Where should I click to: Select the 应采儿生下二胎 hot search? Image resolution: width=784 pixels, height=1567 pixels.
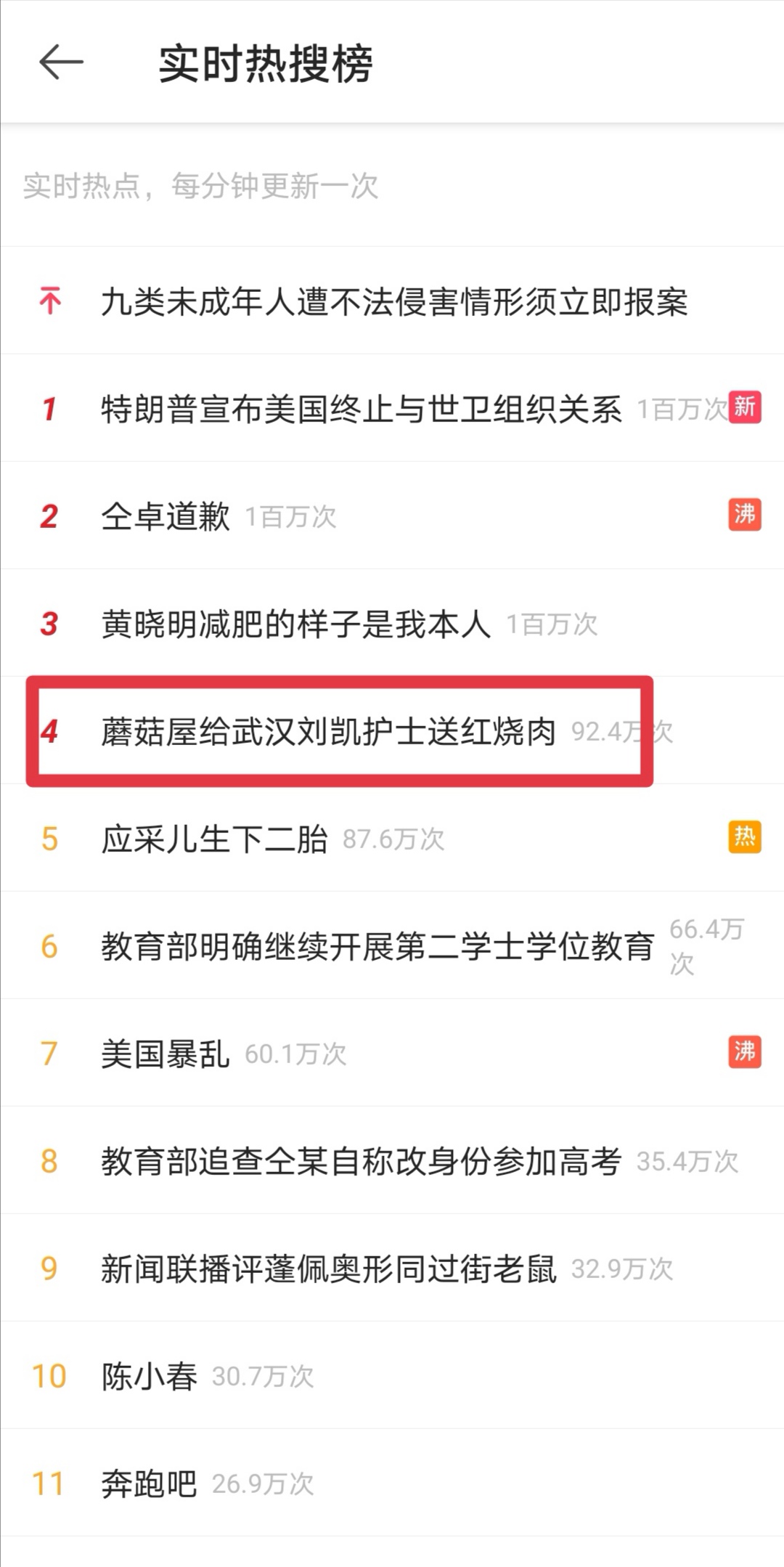click(x=214, y=839)
